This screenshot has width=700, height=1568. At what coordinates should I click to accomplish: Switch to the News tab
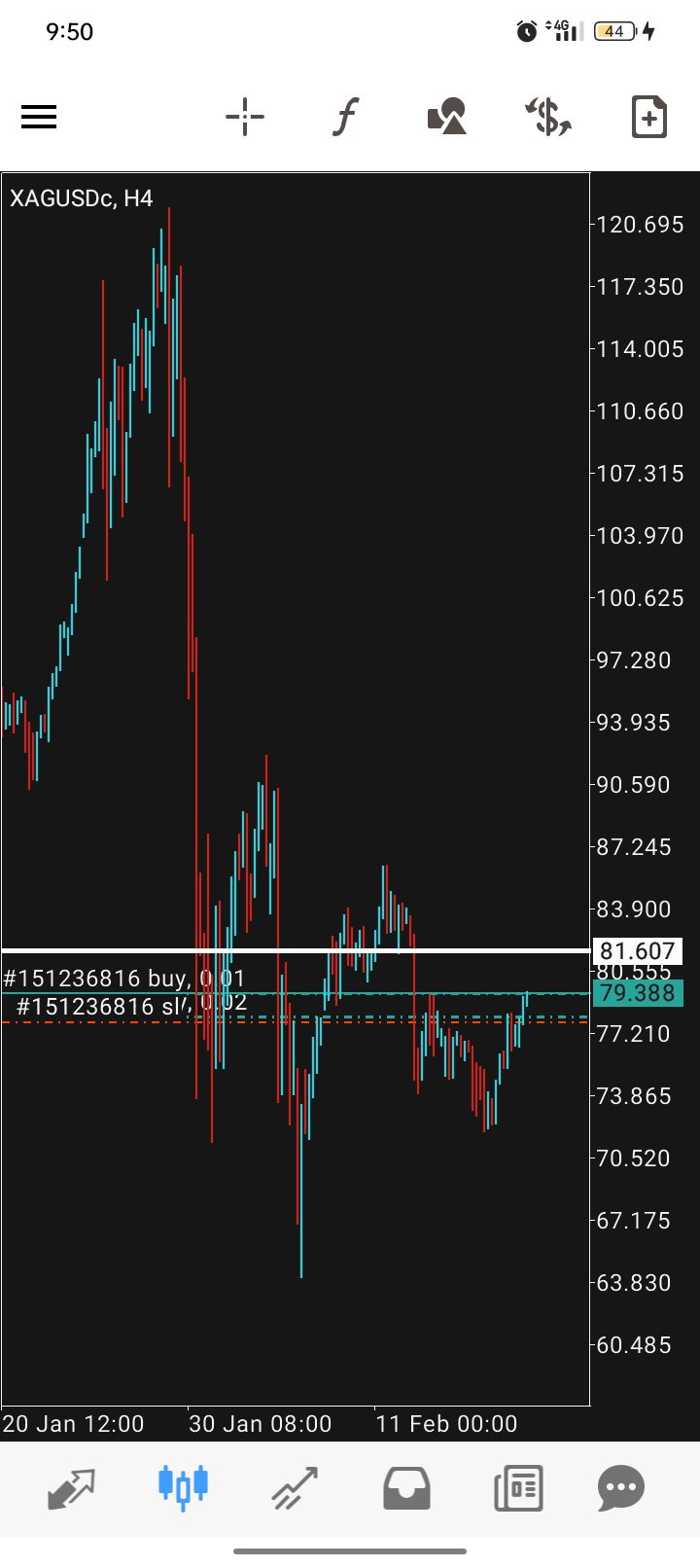tap(518, 1487)
